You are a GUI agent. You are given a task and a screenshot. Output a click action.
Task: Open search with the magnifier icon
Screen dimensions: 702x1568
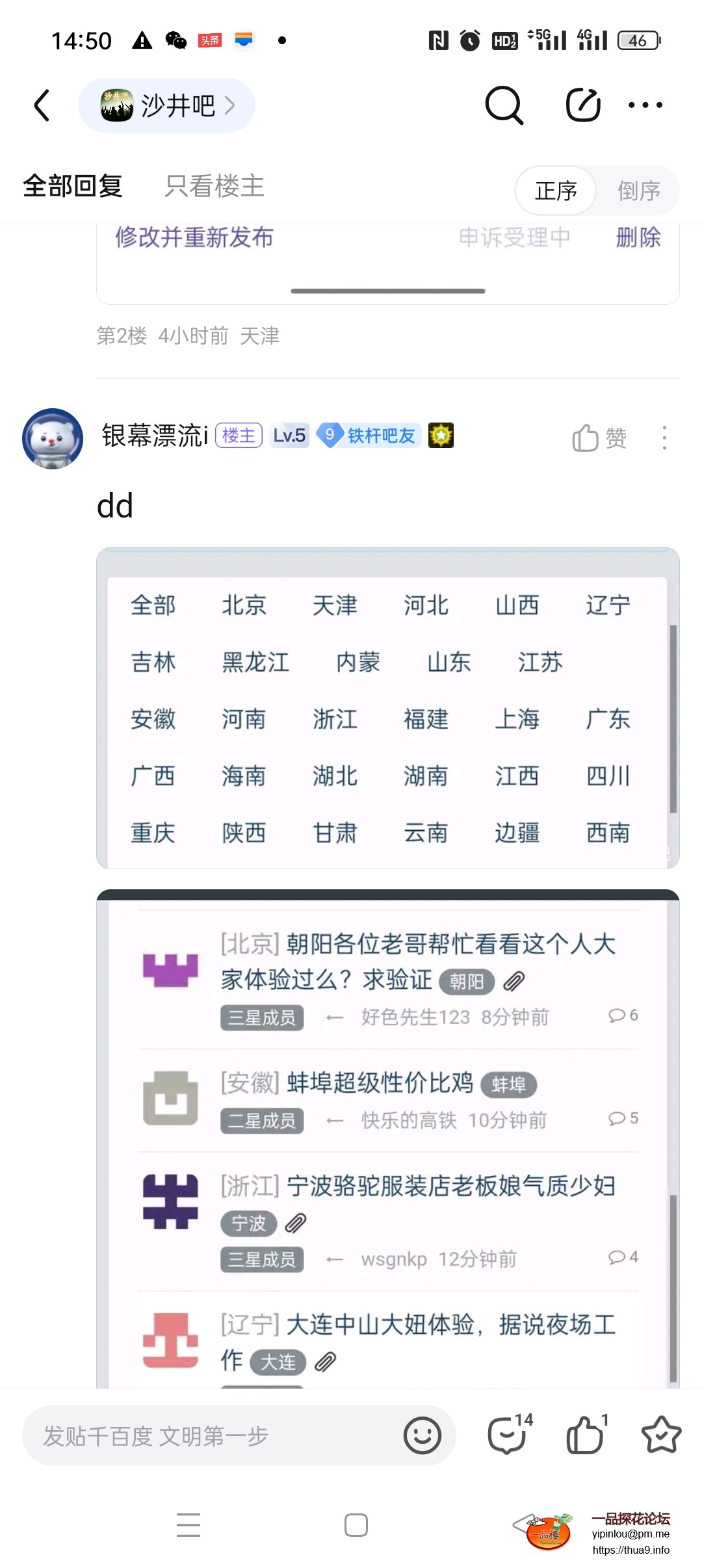[504, 105]
